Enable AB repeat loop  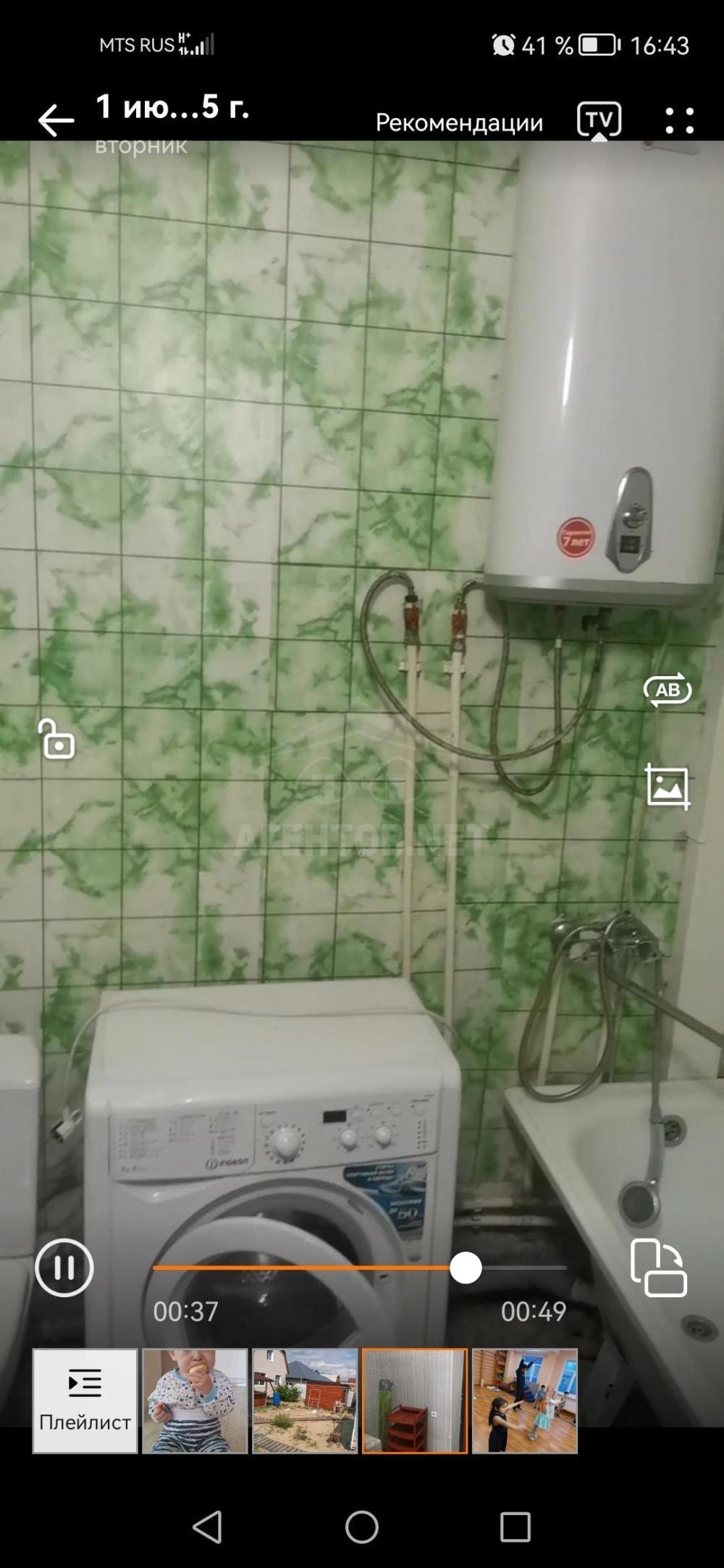(x=668, y=690)
